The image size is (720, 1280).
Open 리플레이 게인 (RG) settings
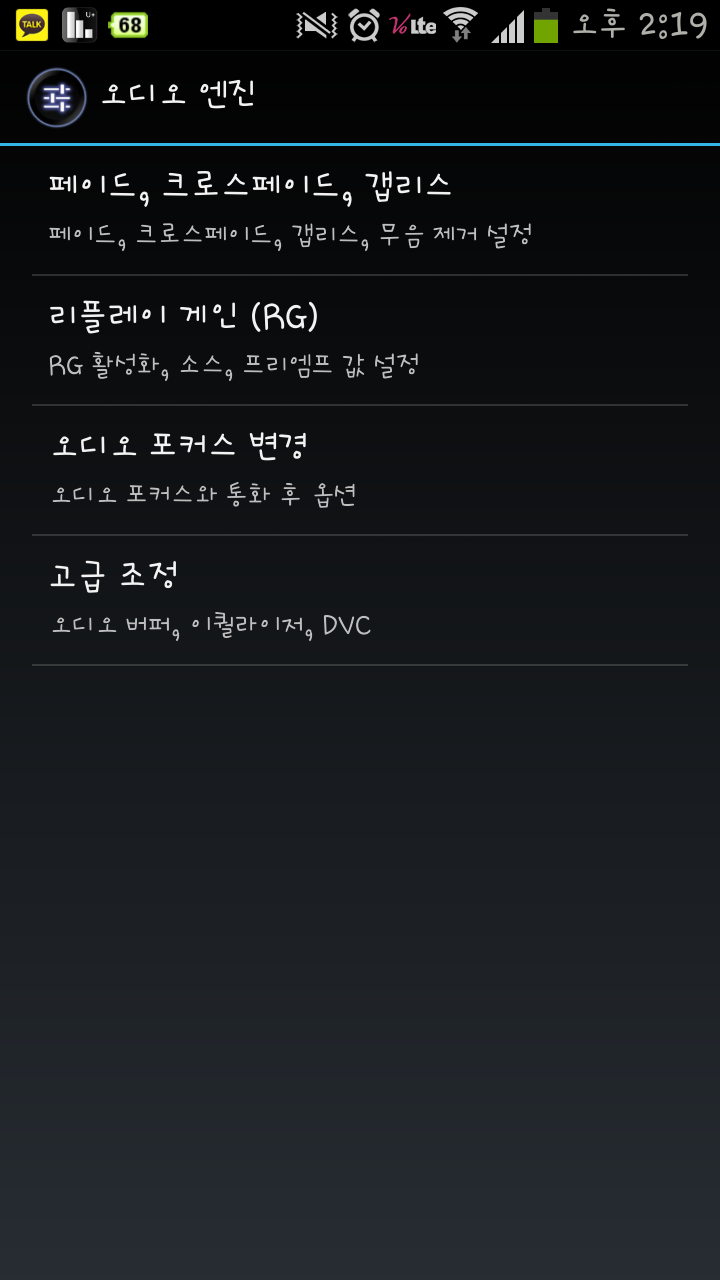pyautogui.click(x=360, y=340)
